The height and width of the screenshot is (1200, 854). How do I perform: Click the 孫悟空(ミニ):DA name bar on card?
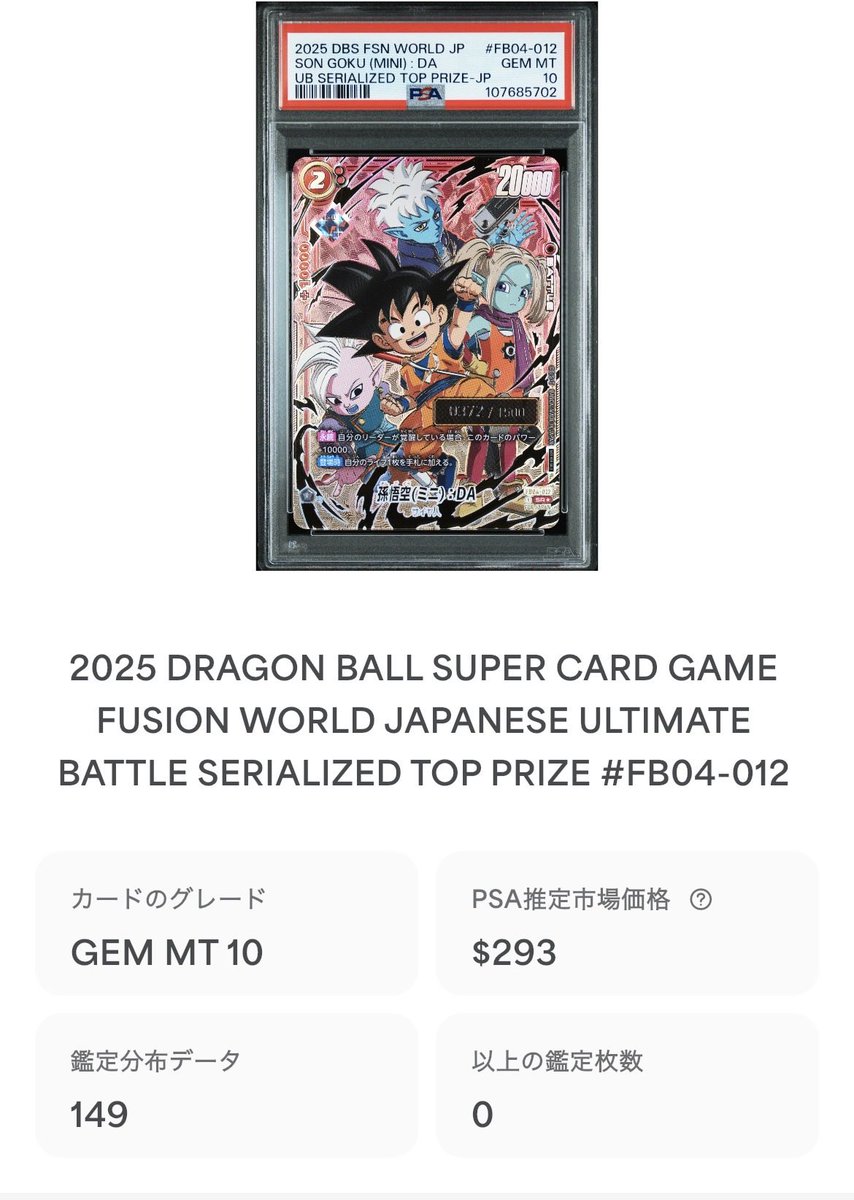pyautogui.click(x=426, y=493)
